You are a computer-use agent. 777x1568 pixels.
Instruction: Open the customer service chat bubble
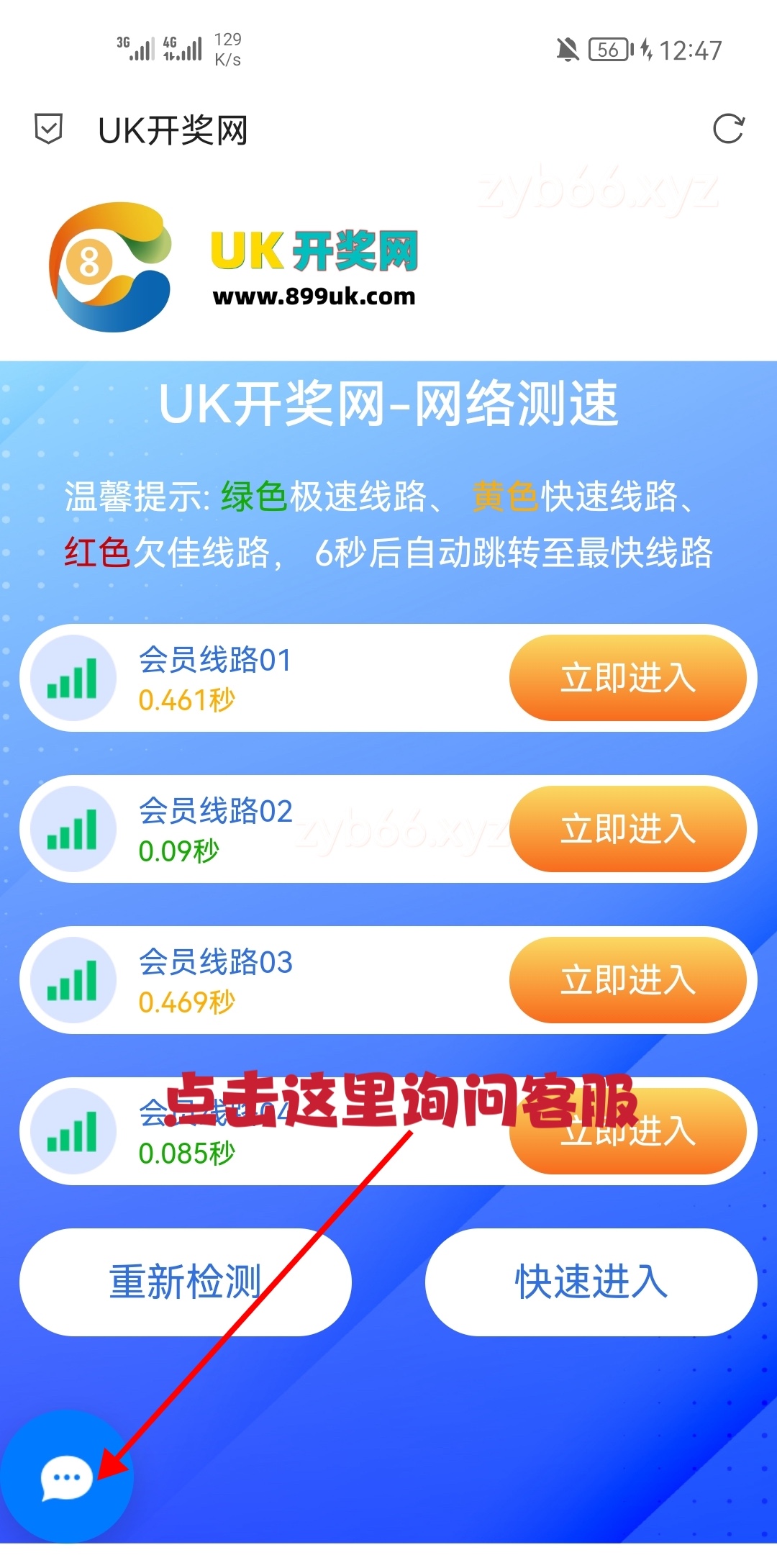click(66, 1478)
